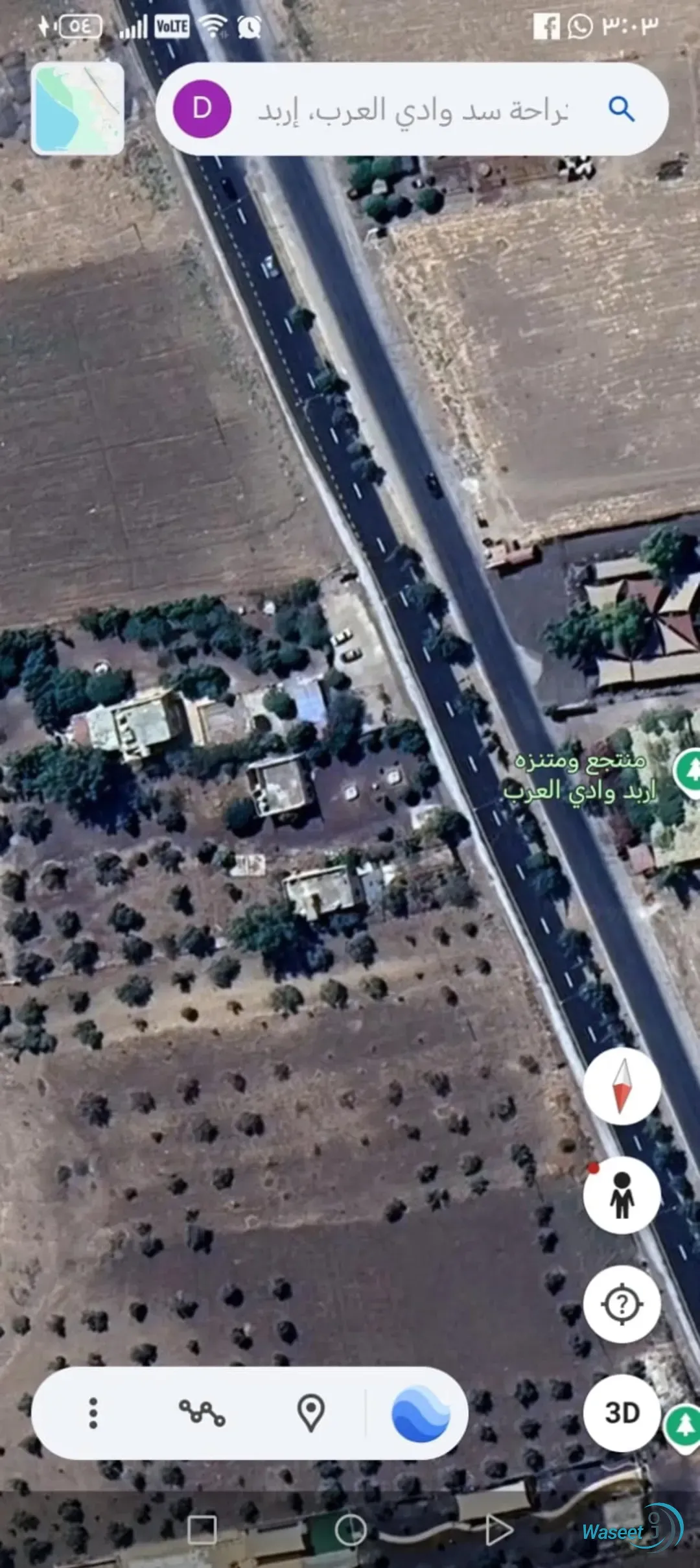
Task: Tap the search magnifier icon
Action: tap(621, 109)
